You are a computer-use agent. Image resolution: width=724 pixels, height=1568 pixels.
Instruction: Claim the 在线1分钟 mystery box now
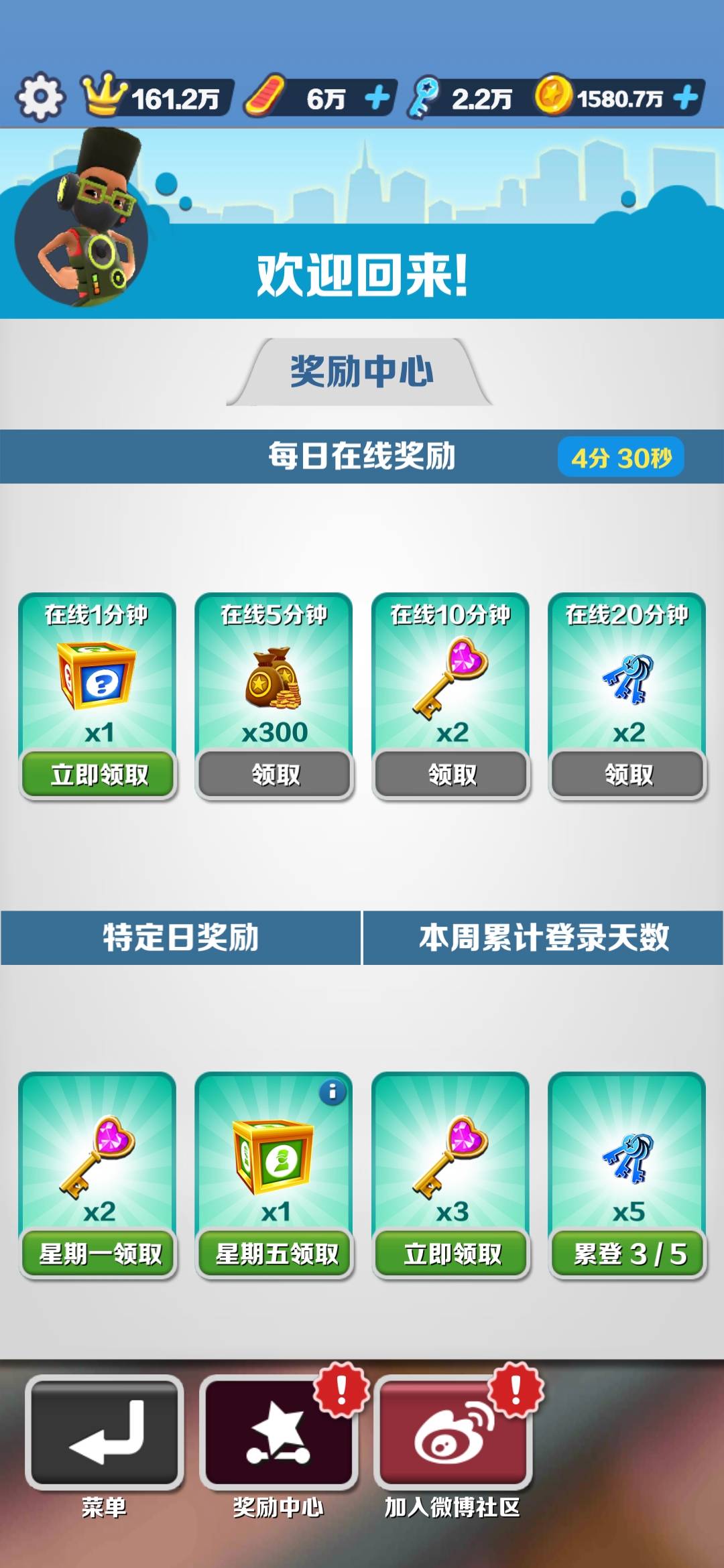click(99, 775)
